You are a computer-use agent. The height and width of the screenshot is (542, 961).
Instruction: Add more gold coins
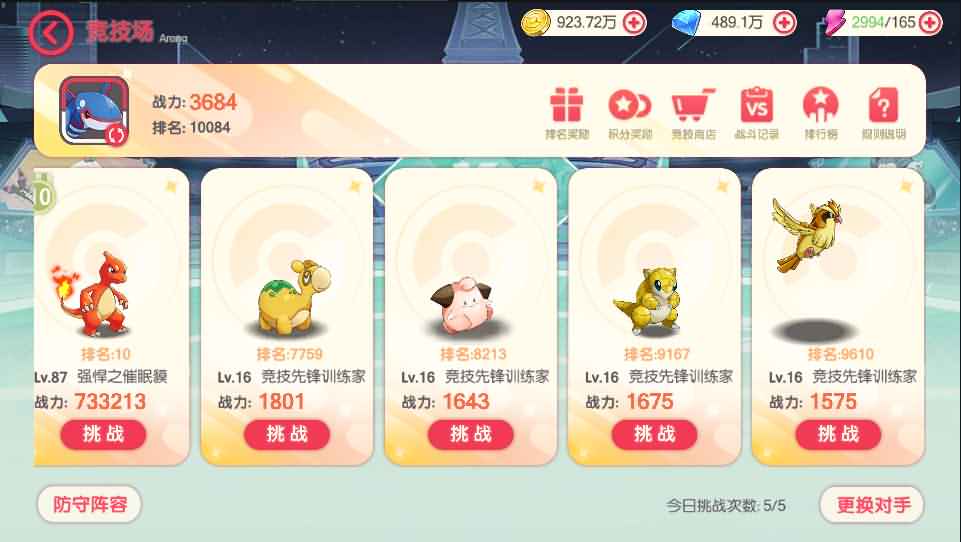click(x=634, y=22)
